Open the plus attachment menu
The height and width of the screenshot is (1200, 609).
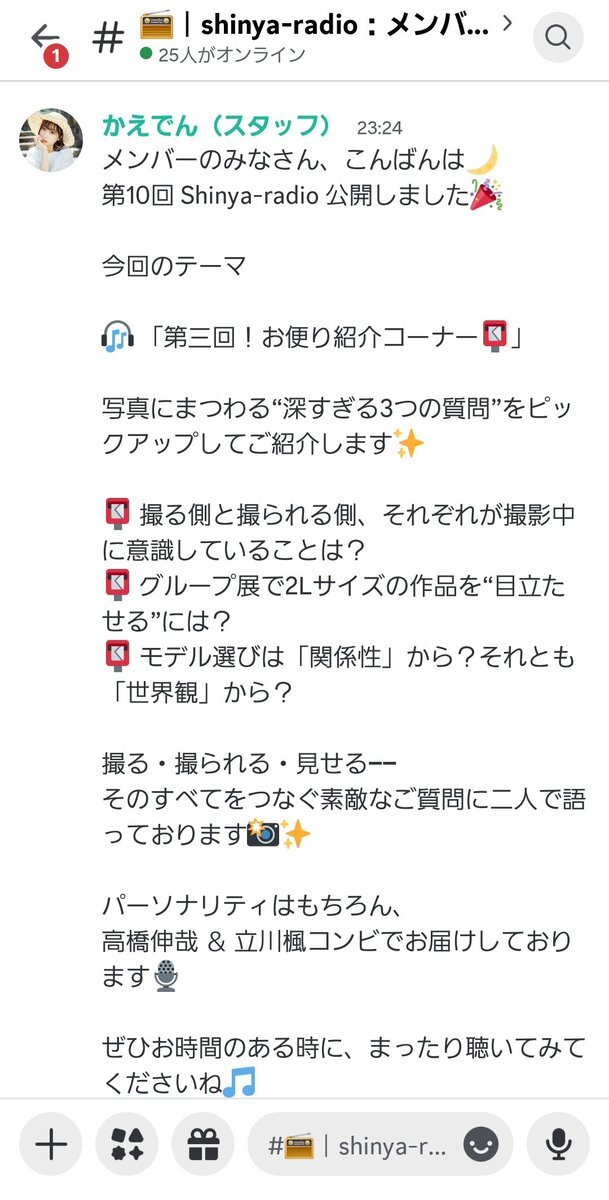(50, 1145)
